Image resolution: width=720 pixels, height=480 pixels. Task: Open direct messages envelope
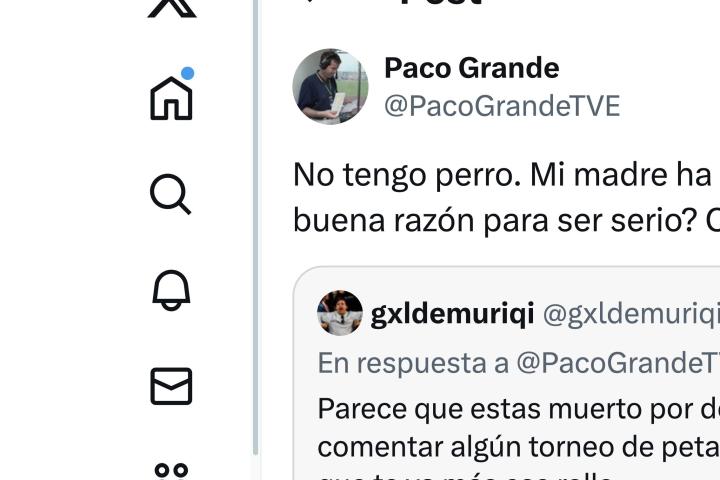(x=171, y=386)
